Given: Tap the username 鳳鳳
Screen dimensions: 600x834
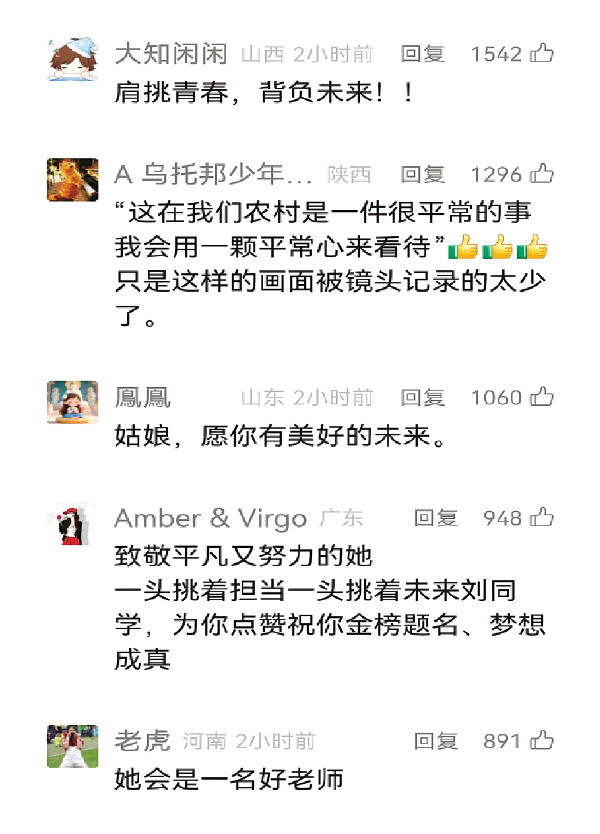Looking at the screenshot, I should coord(142,398).
